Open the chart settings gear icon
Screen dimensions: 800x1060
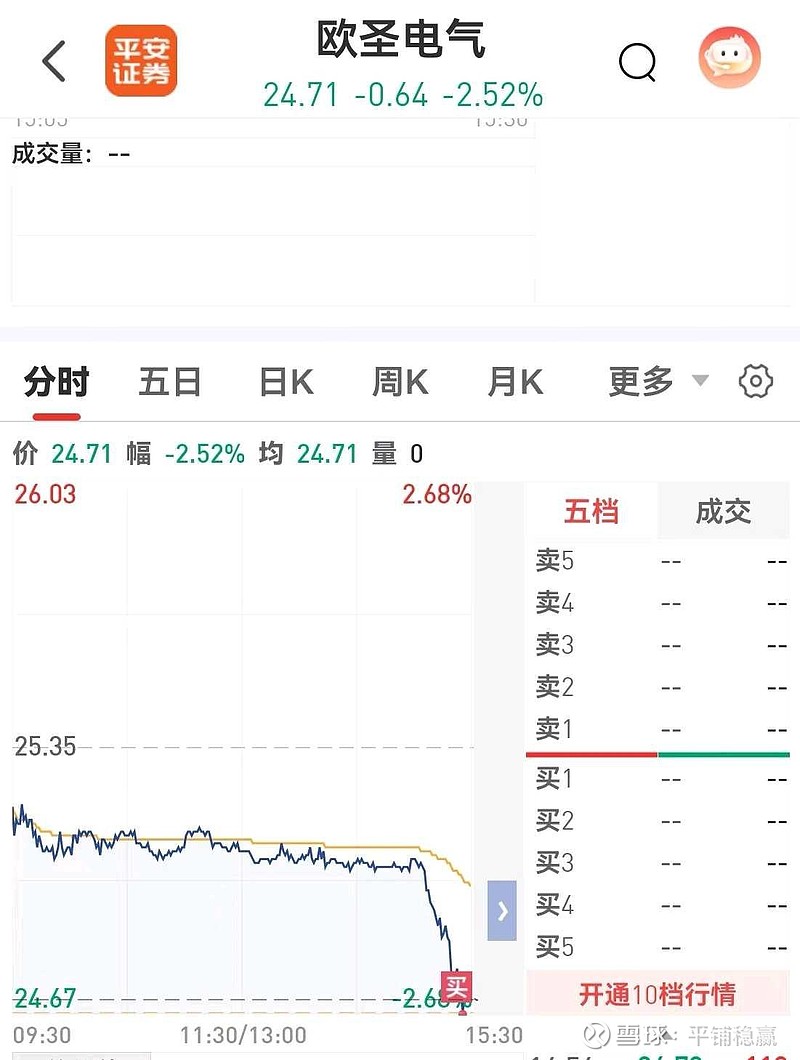(x=756, y=381)
